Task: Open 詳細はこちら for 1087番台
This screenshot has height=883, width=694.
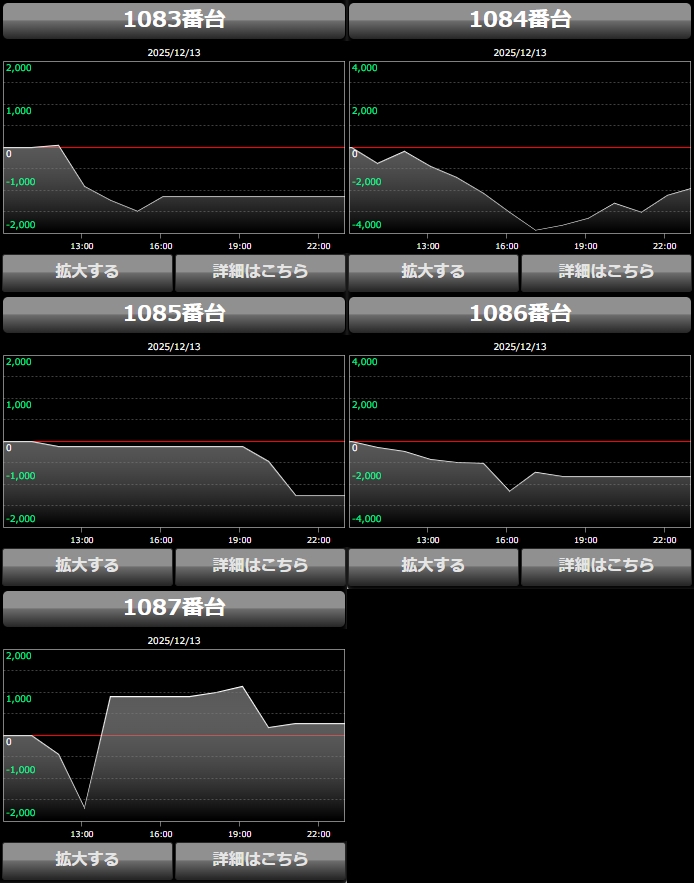Action: tap(260, 859)
